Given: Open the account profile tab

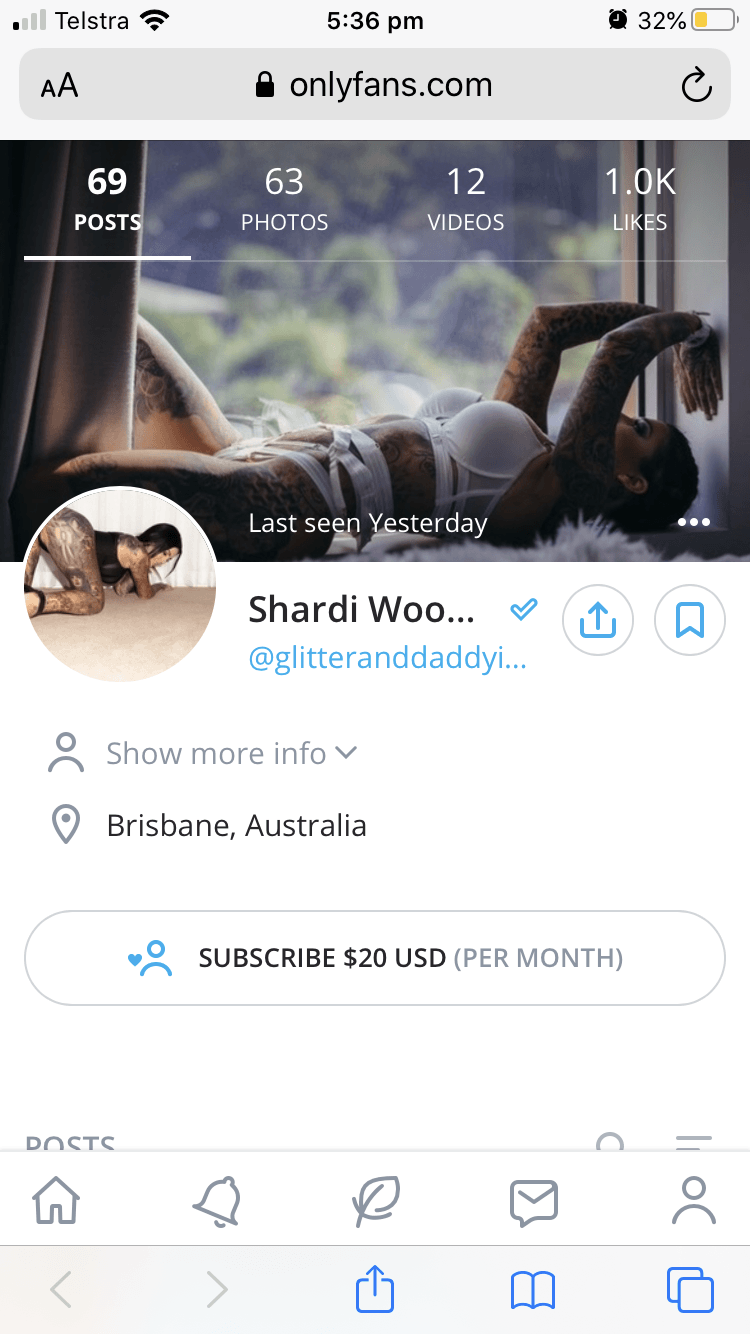Looking at the screenshot, I should tap(693, 1200).
